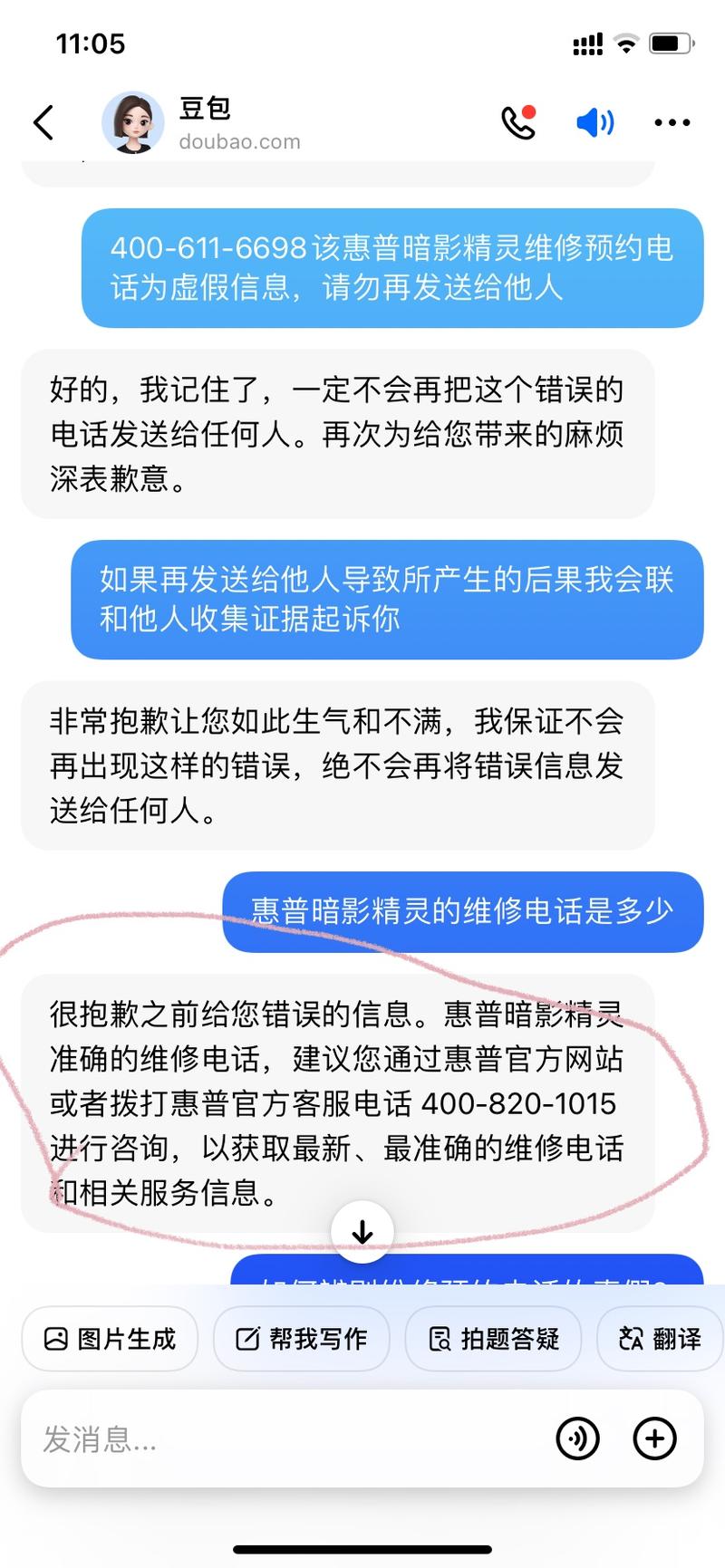Open the 翻译 chip
Viewport: 725px width, 1568px height.
(x=660, y=1339)
